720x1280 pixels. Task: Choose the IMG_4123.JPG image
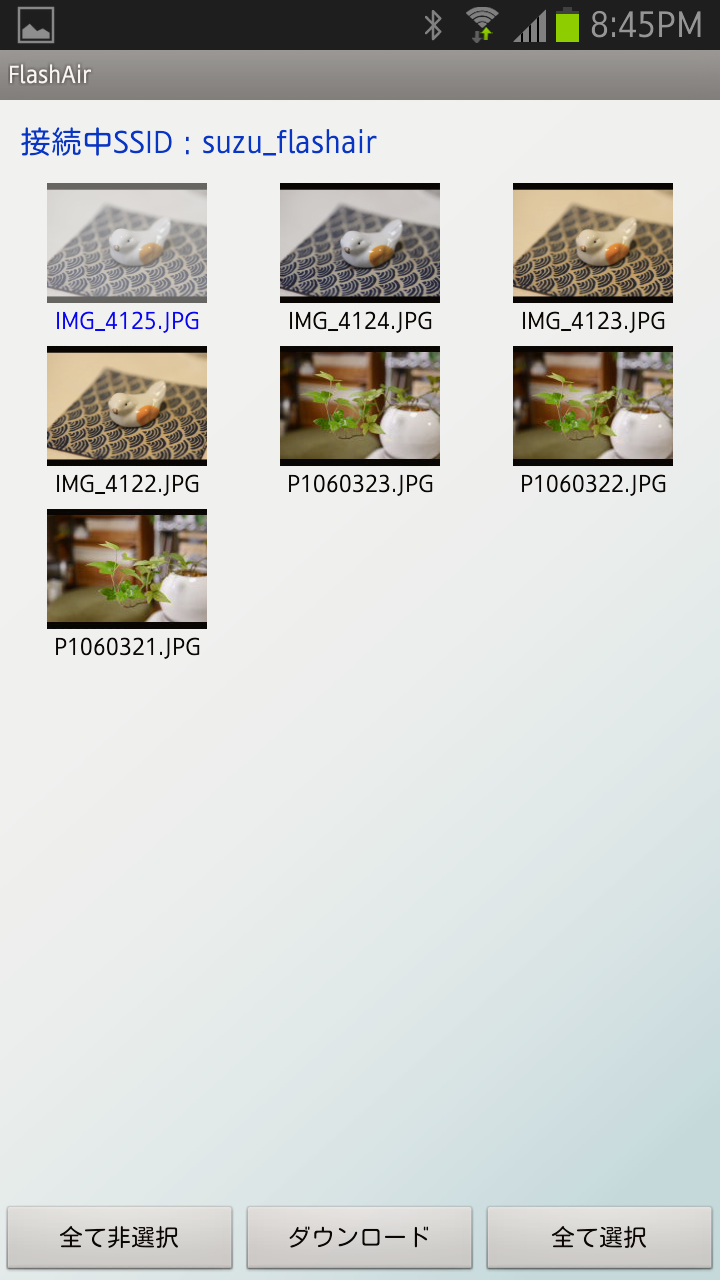point(593,243)
